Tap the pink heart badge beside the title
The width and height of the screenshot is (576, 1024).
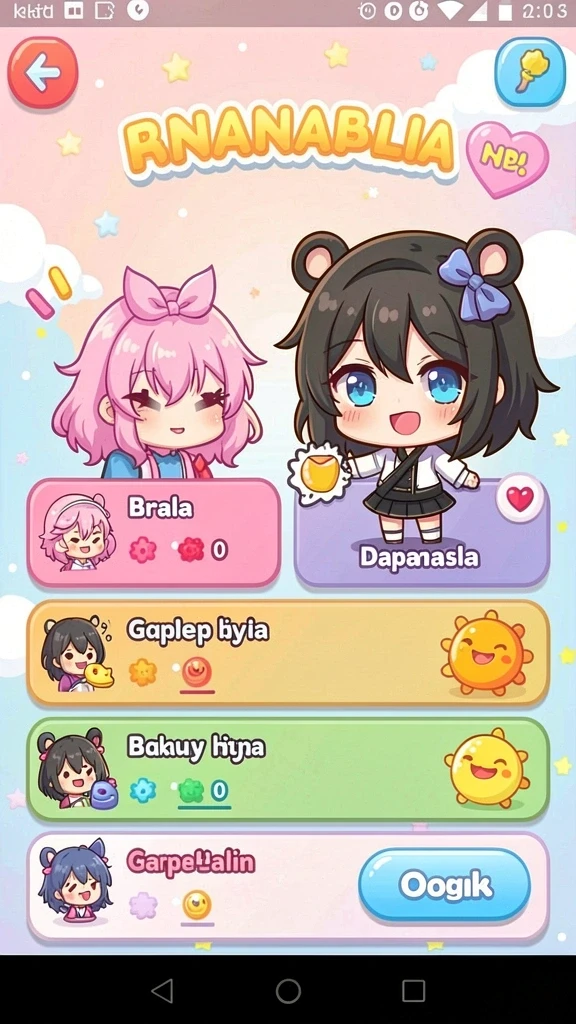[x=507, y=159]
